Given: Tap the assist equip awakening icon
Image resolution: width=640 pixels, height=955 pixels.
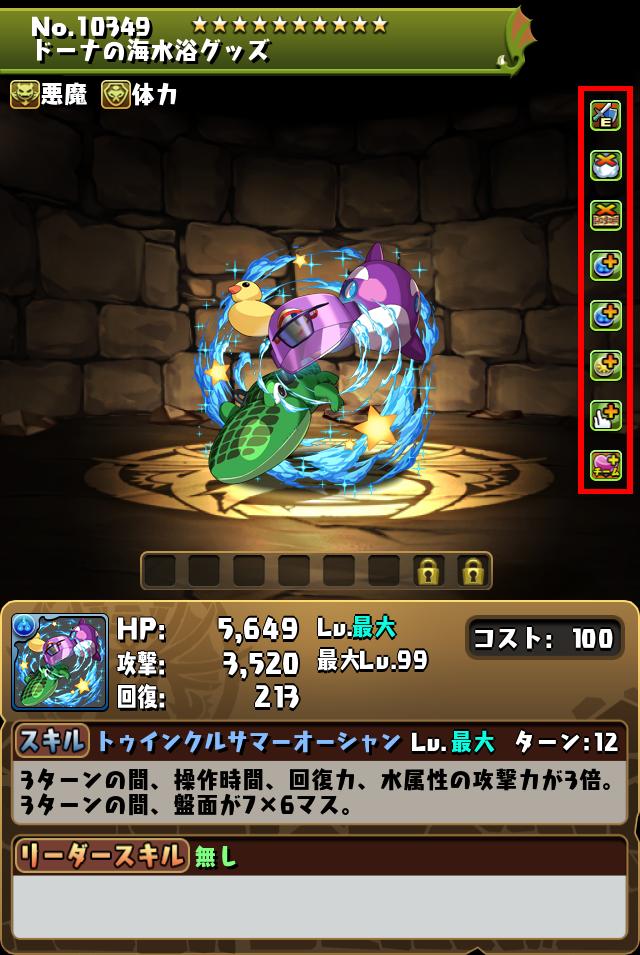Looking at the screenshot, I should [x=606, y=115].
